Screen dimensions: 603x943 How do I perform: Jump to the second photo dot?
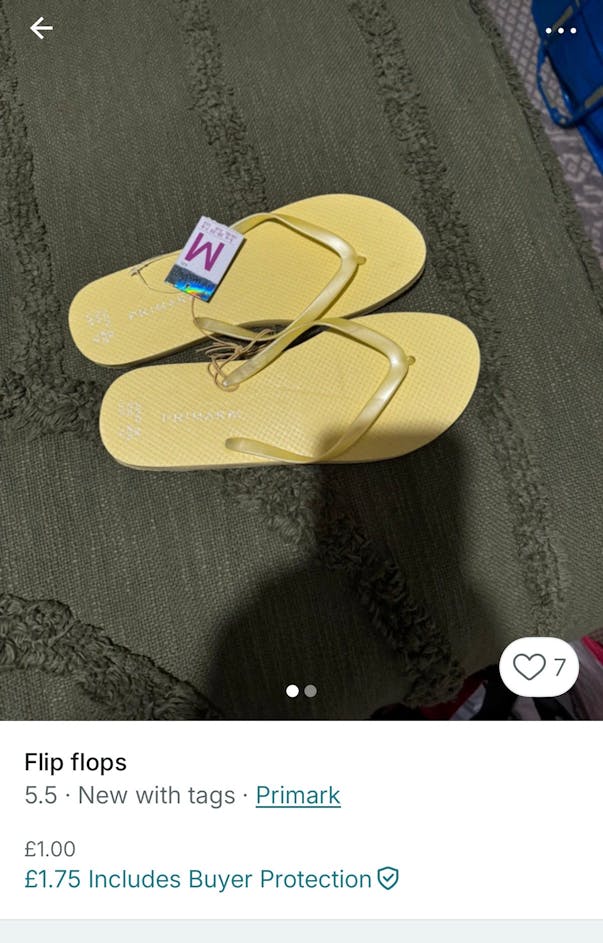(311, 691)
